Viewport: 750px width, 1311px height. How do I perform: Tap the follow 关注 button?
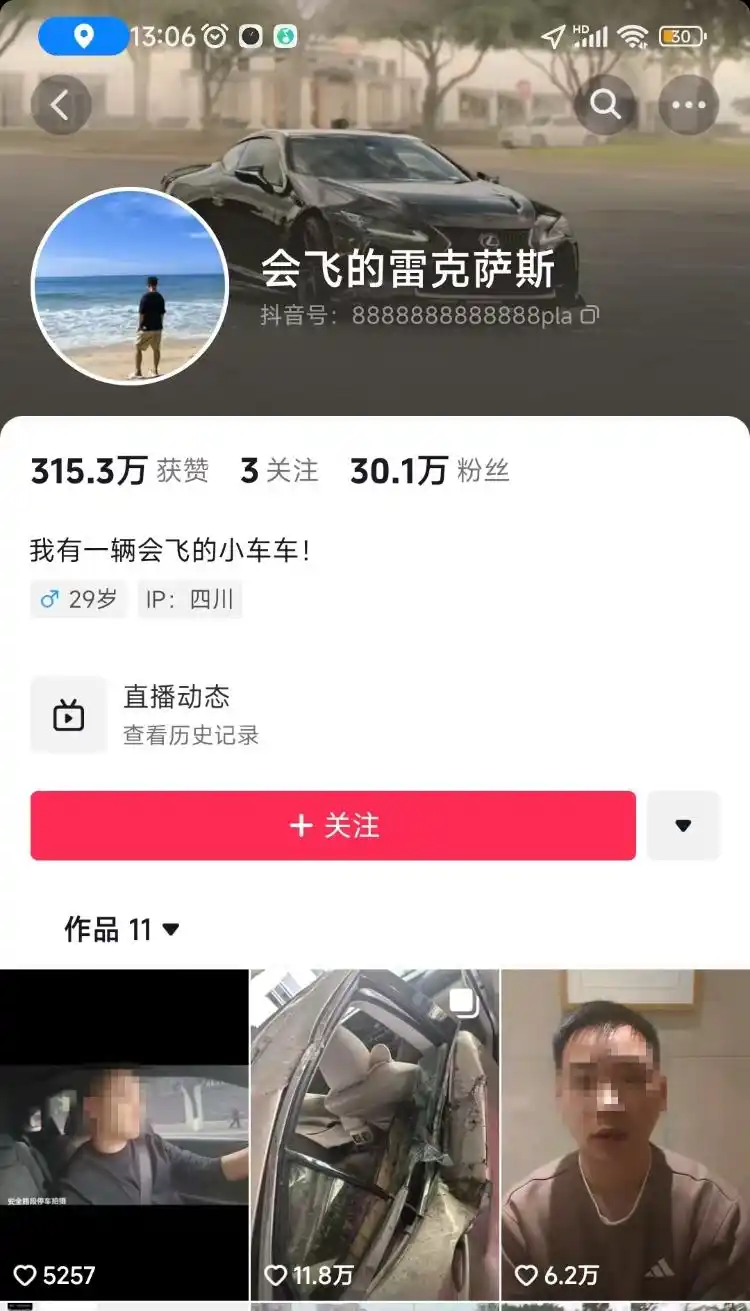(x=333, y=825)
